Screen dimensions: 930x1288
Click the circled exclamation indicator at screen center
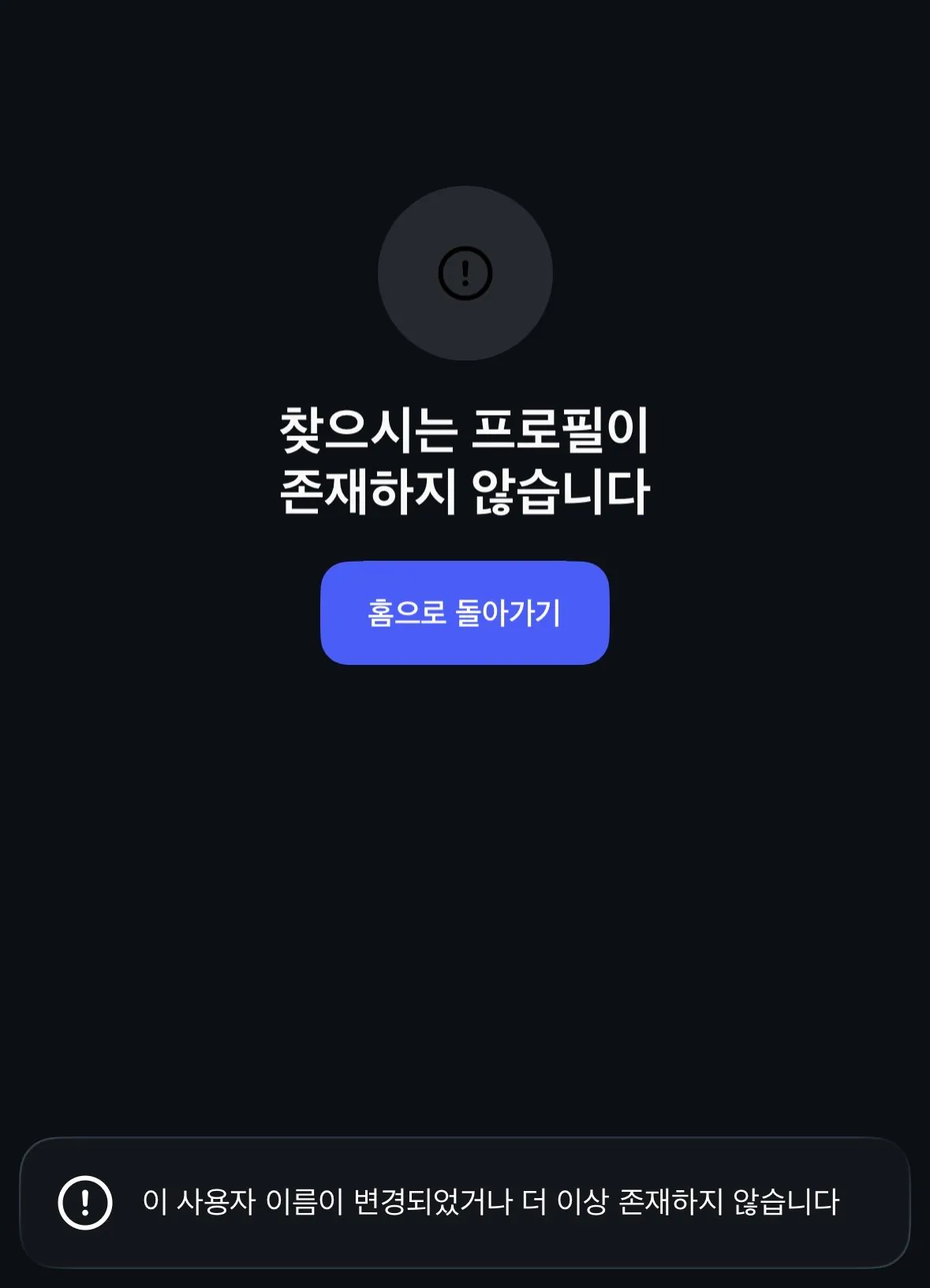(465, 272)
